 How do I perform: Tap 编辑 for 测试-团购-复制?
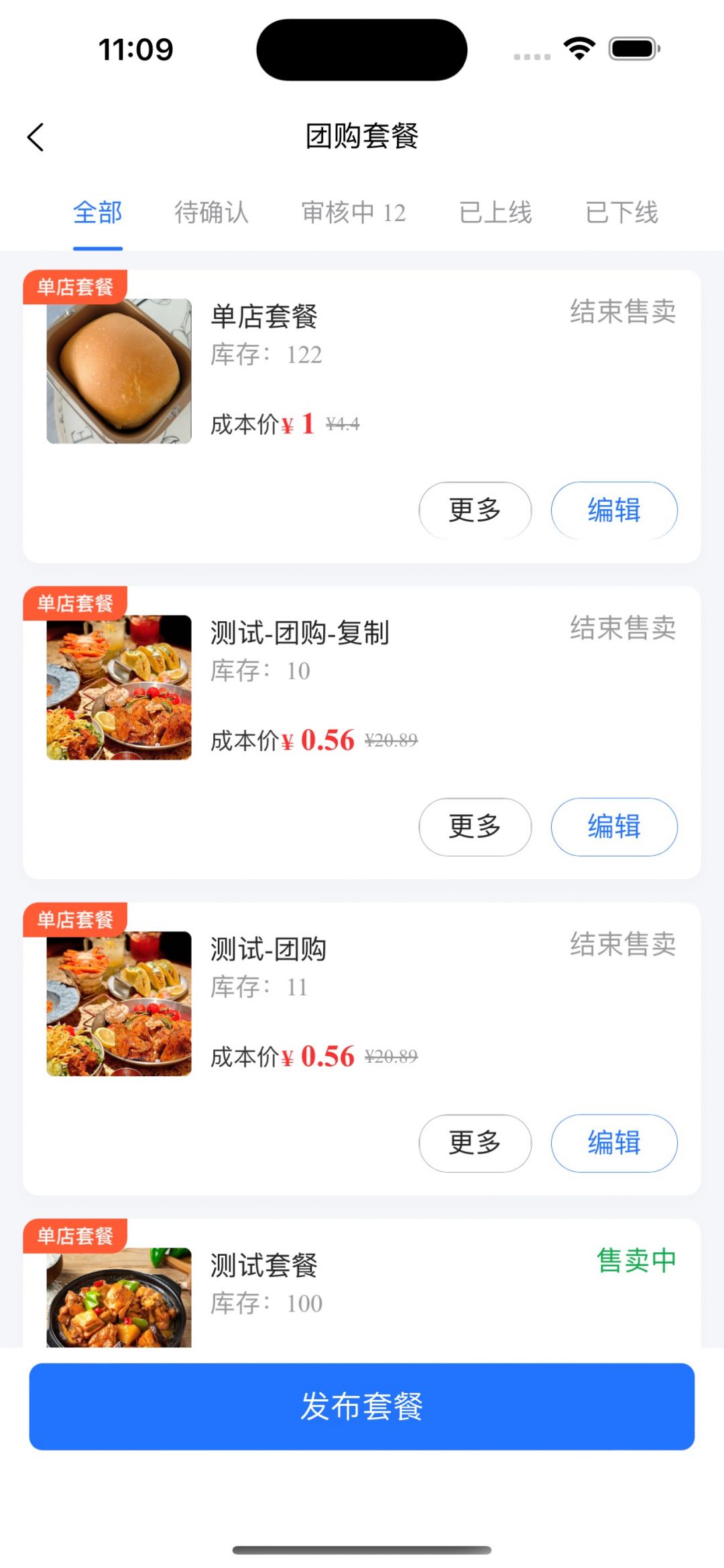click(614, 827)
